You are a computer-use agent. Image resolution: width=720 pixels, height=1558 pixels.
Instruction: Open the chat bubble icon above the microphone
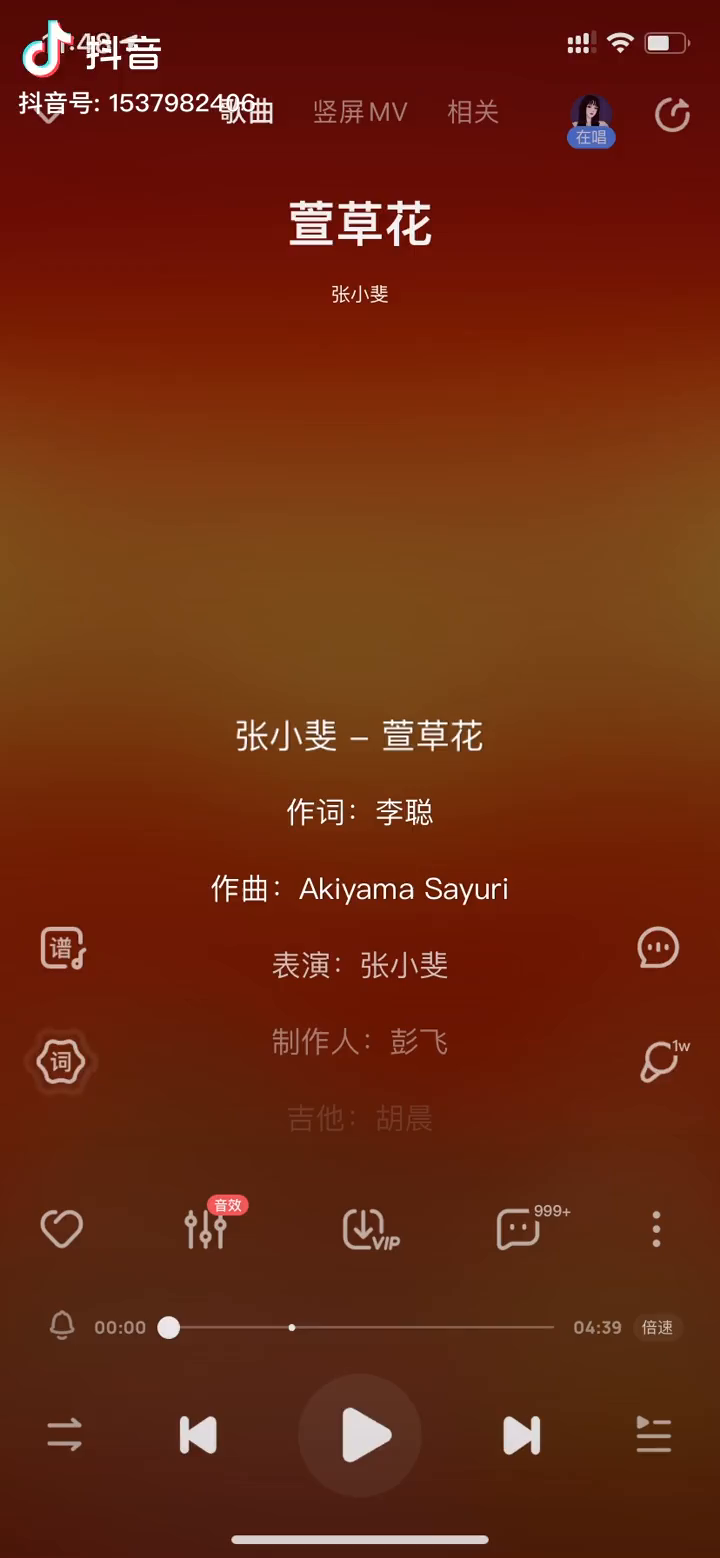click(x=658, y=948)
